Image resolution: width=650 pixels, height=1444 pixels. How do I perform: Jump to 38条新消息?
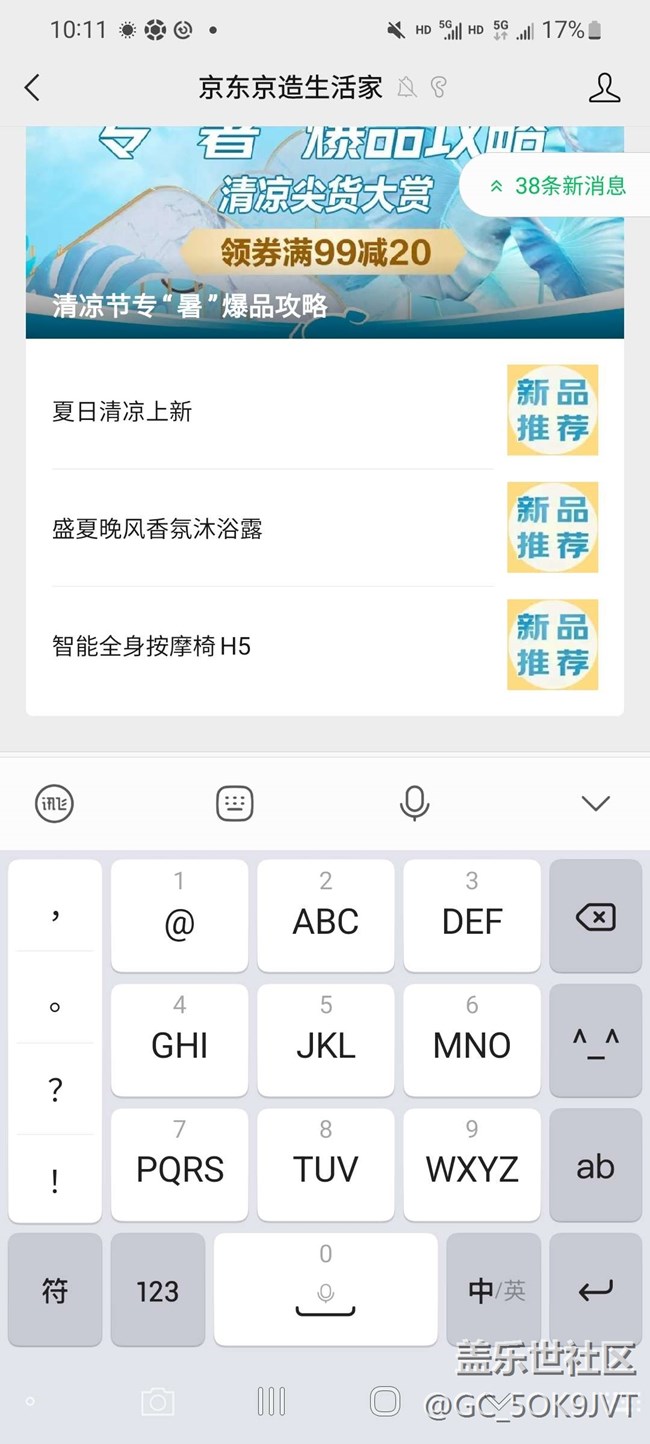[558, 185]
